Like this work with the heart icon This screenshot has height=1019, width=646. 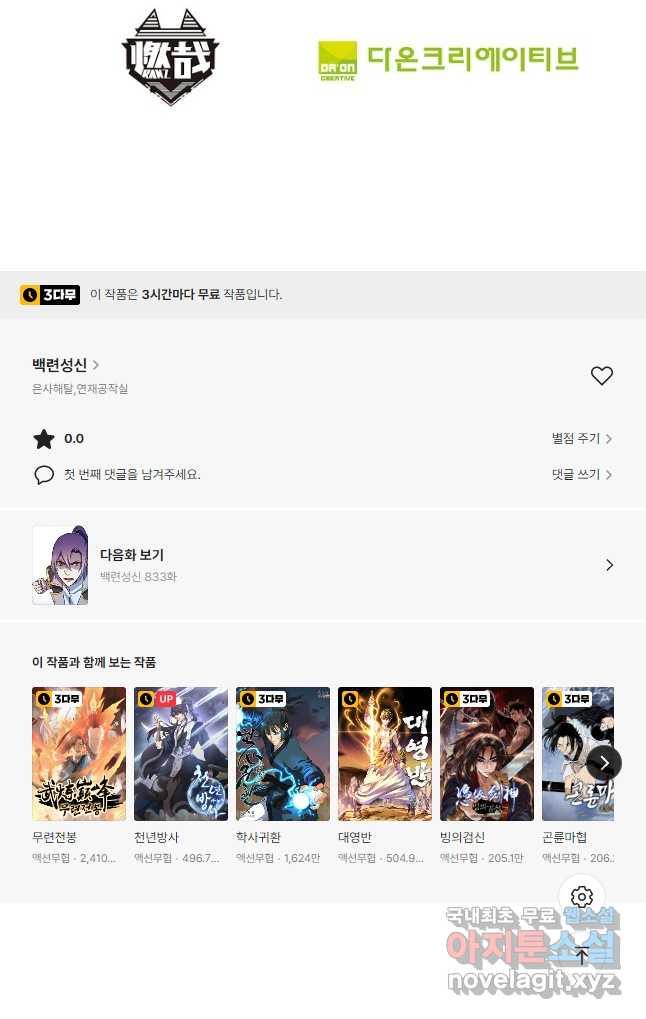click(601, 376)
